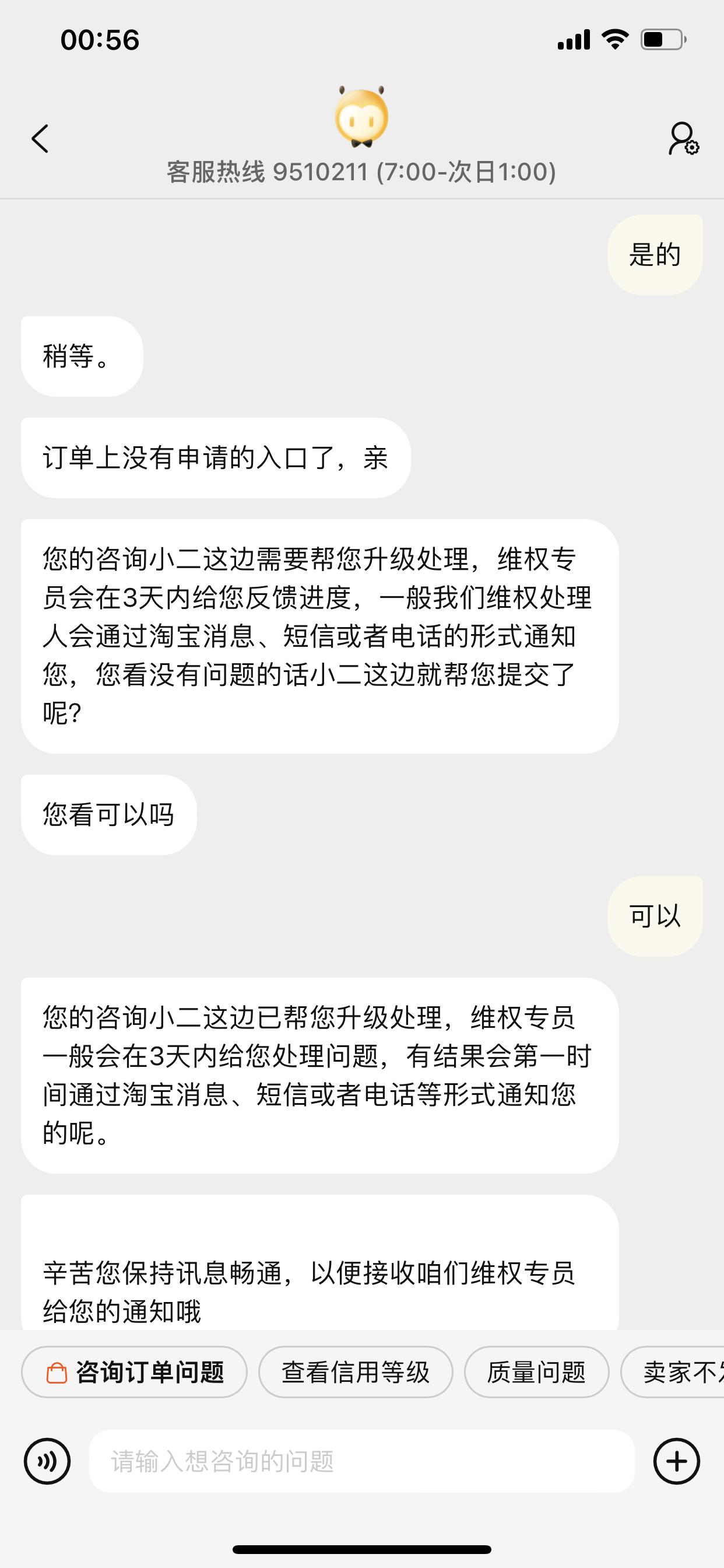Tap the cellular signal bars icon

[x=574, y=38]
